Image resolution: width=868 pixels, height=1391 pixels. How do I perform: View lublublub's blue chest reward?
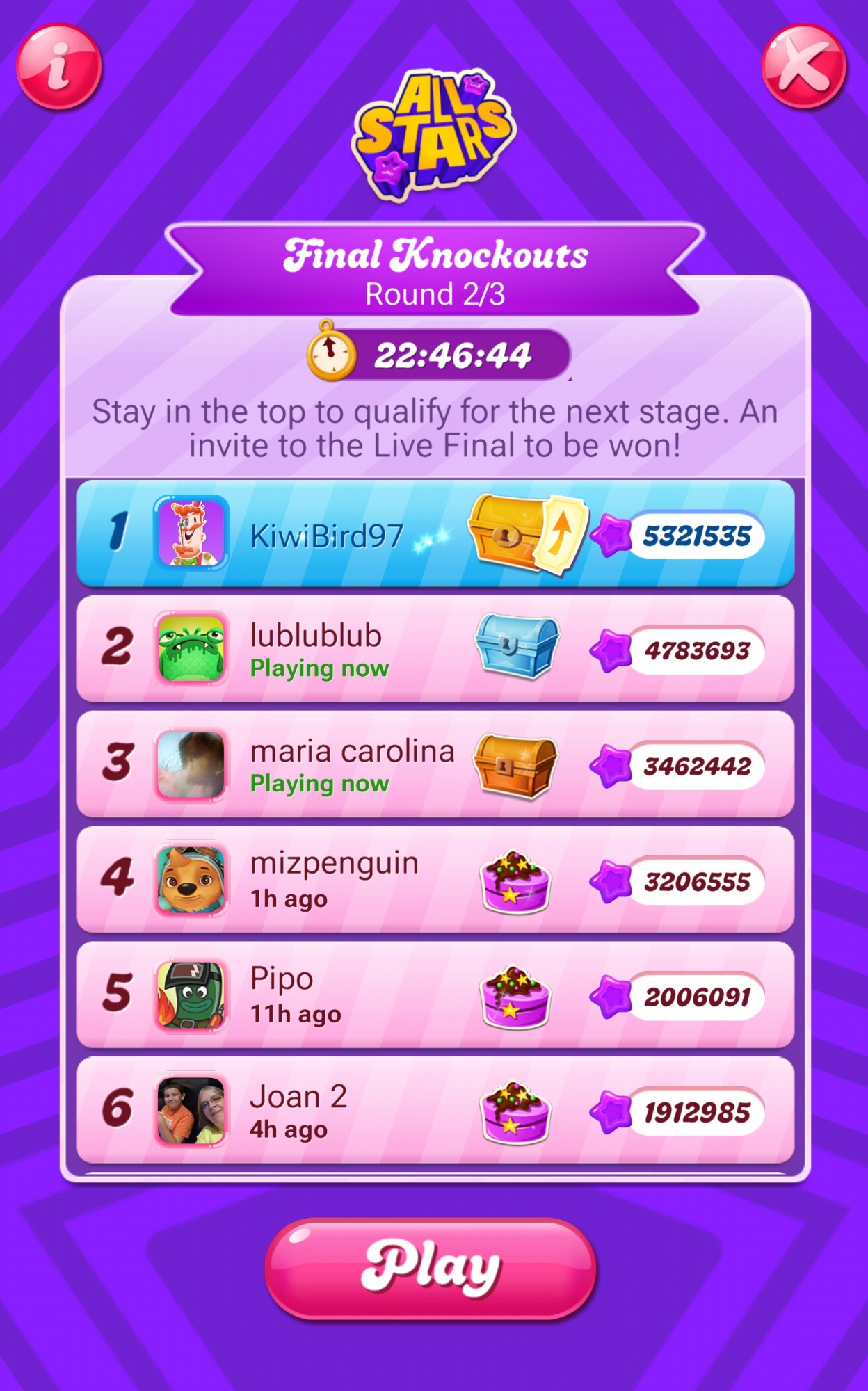[516, 646]
